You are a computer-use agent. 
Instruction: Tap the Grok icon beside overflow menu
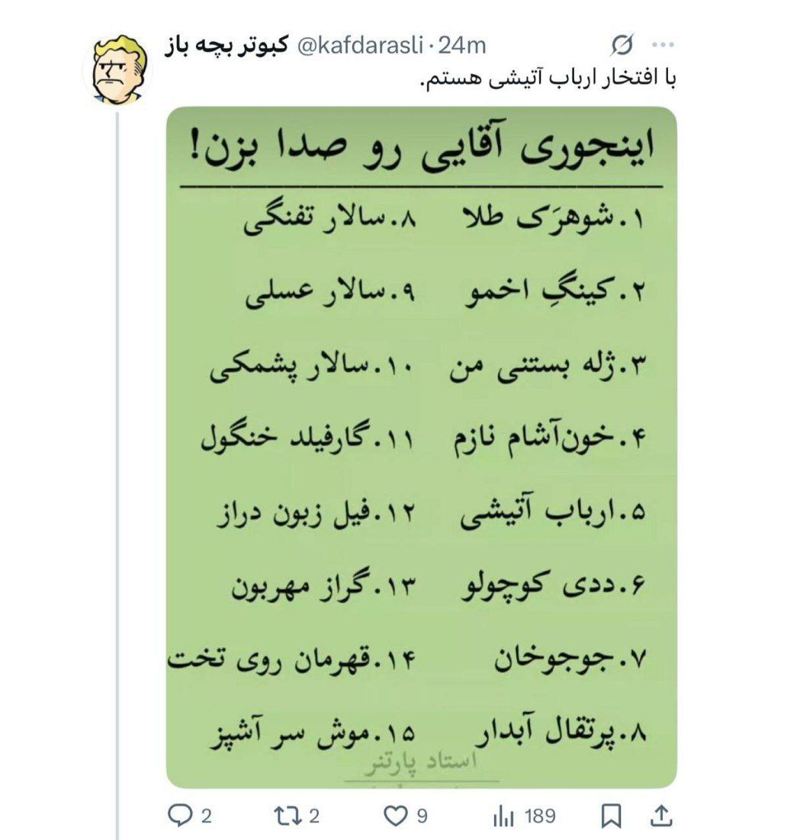pos(621,45)
